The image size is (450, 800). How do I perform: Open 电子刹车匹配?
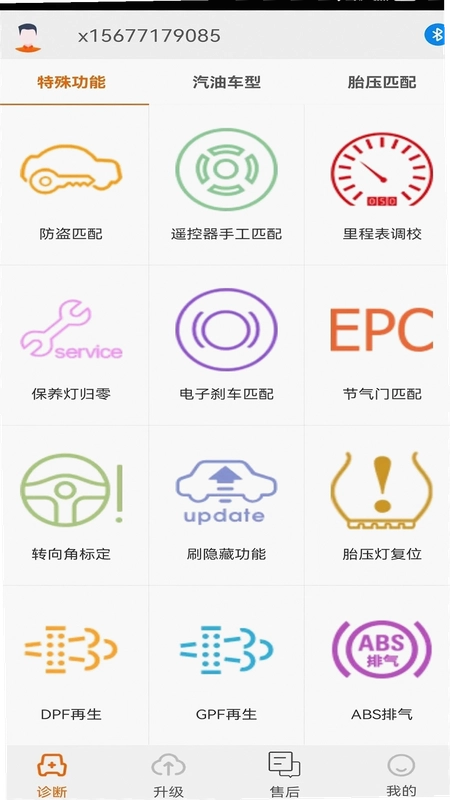pos(227,345)
